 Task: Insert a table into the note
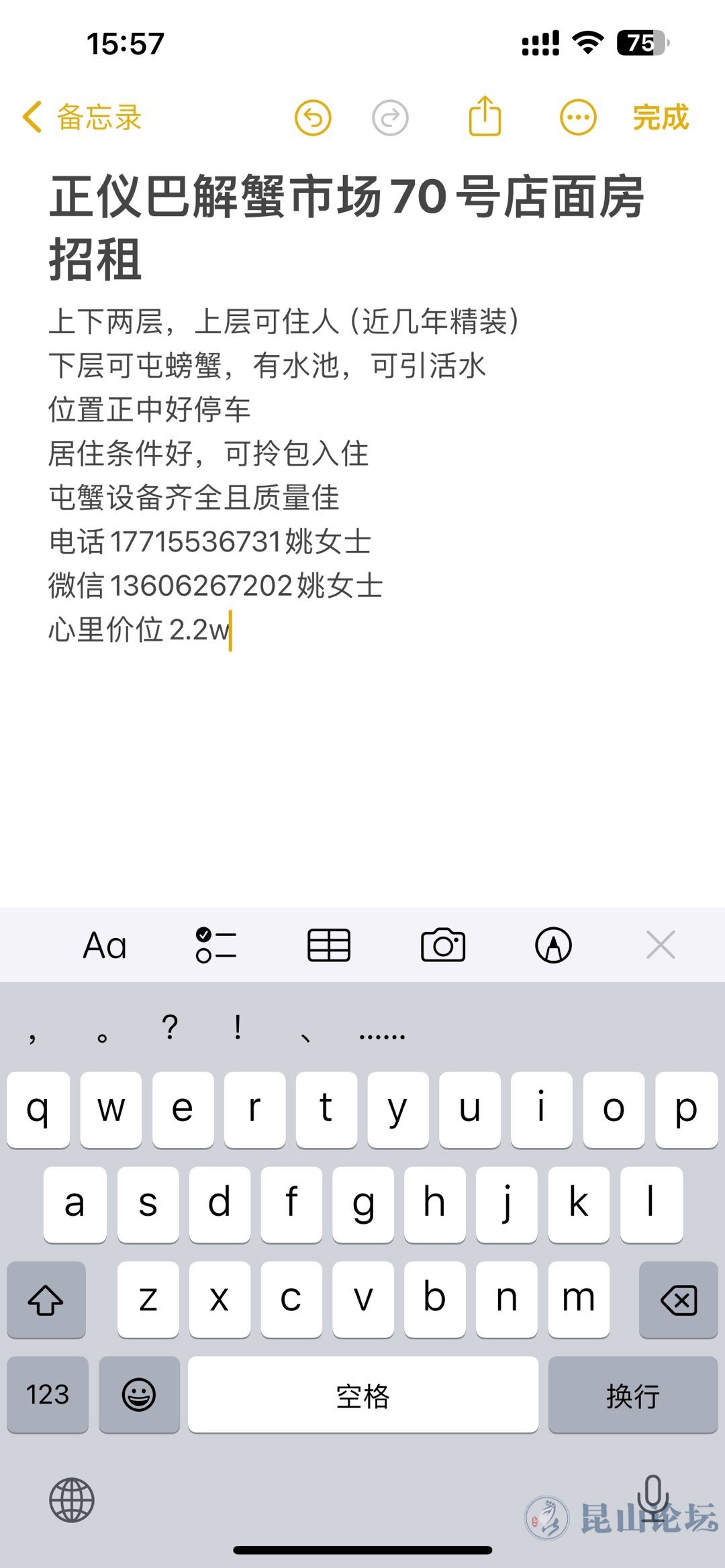point(329,945)
